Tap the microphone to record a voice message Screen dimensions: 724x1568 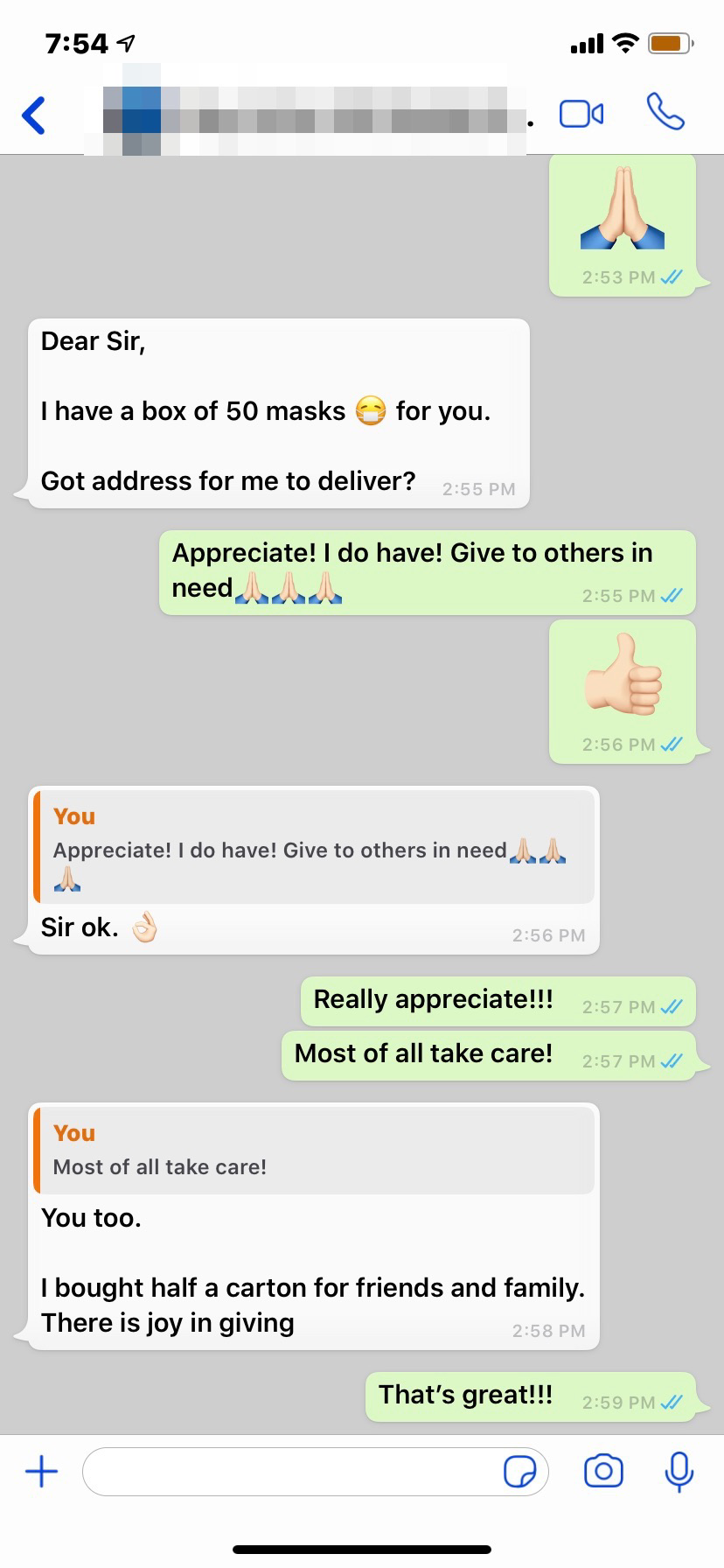coord(679,1471)
